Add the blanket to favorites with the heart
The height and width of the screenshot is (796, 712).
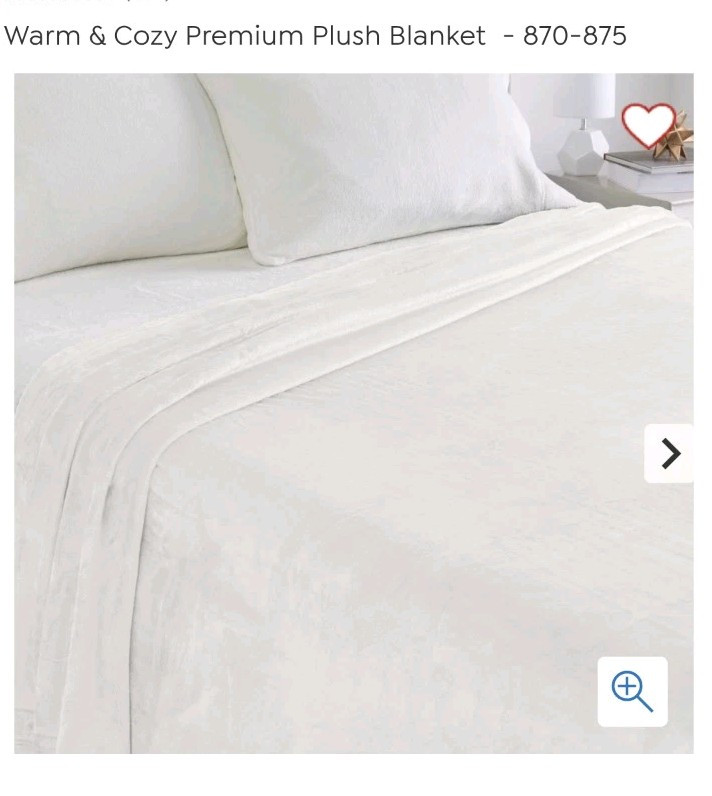[x=648, y=126]
